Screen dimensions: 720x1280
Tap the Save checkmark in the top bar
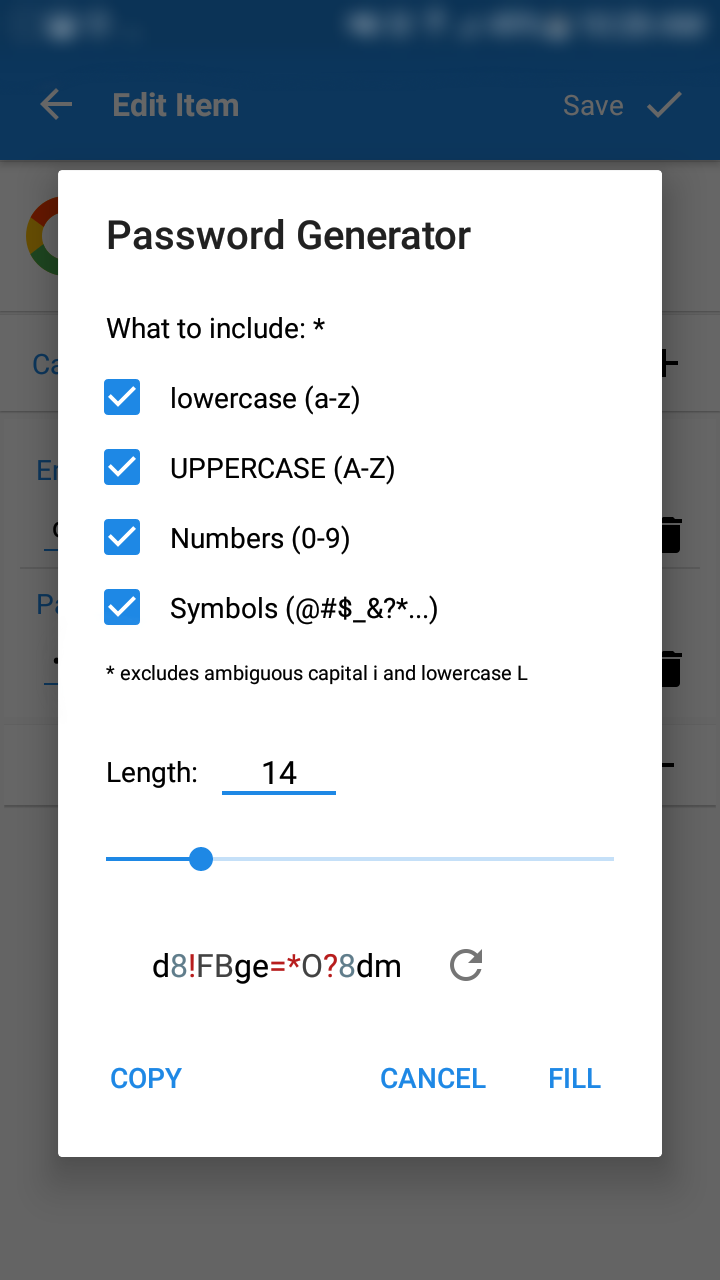point(663,104)
